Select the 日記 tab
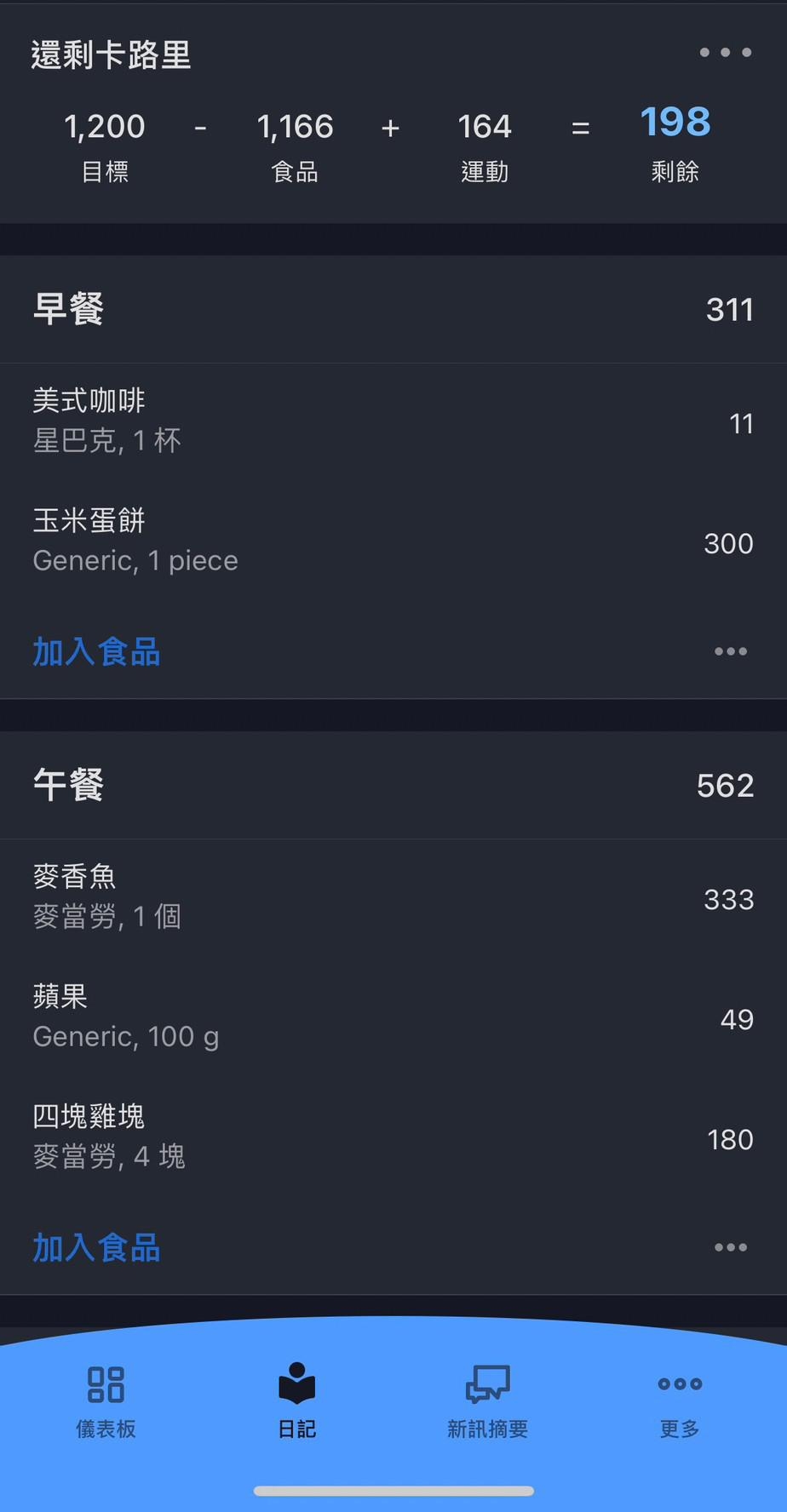 [x=296, y=1402]
